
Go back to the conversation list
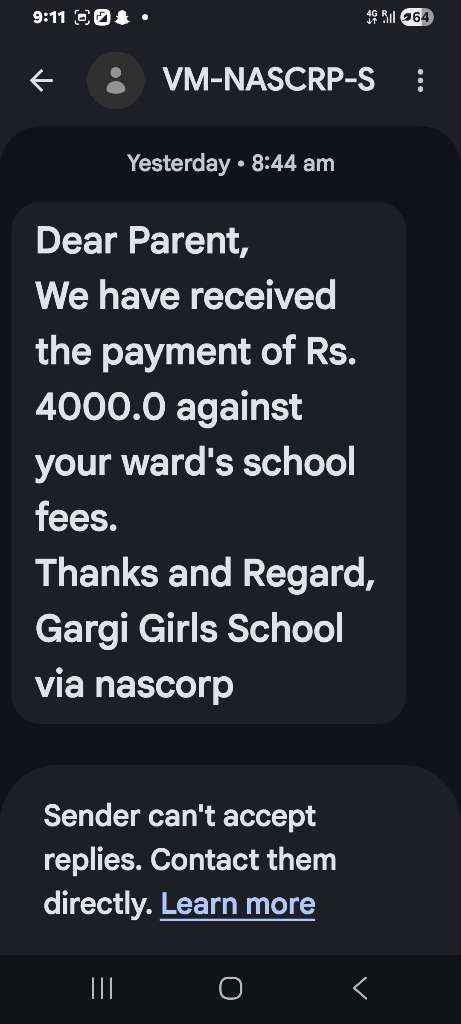[41, 81]
